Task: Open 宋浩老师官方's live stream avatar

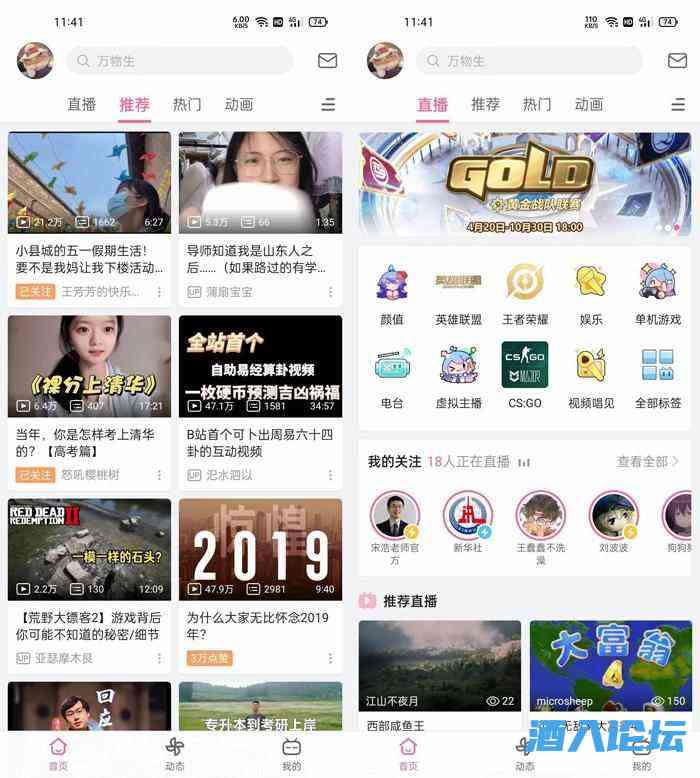Action: 394,516
